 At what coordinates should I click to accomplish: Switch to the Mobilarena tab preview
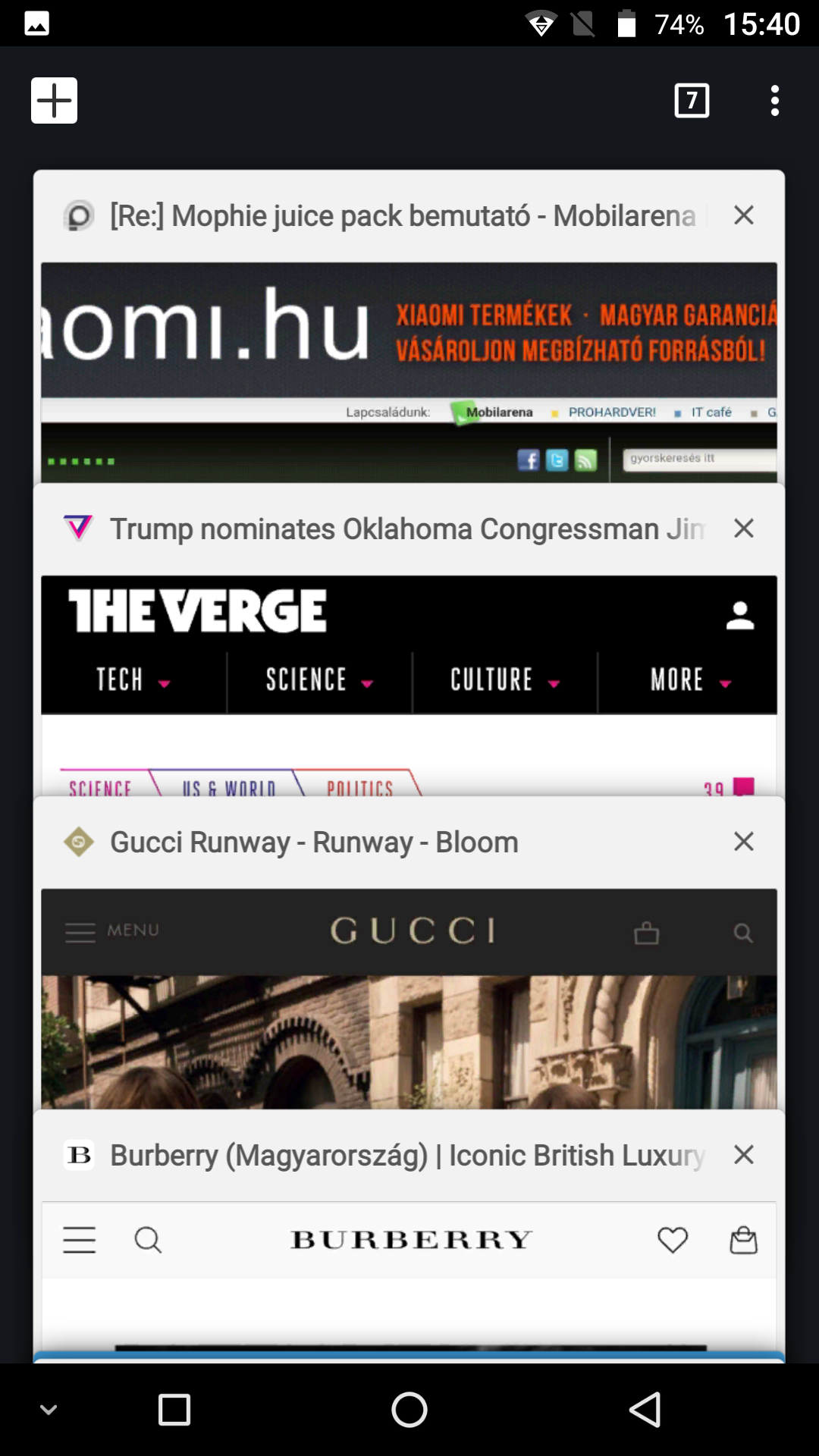tap(409, 372)
